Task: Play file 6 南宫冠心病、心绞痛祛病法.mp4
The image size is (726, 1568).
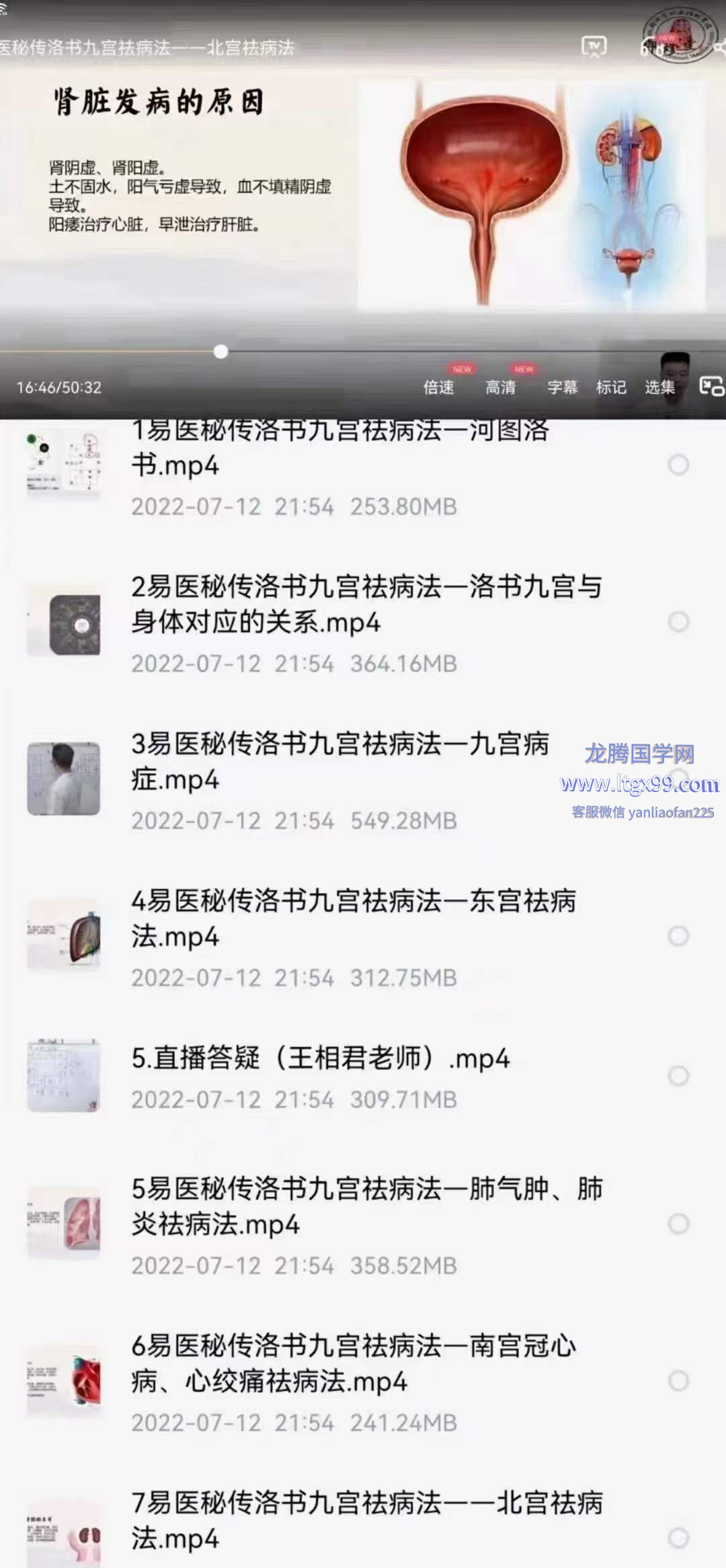Action: (353, 1363)
